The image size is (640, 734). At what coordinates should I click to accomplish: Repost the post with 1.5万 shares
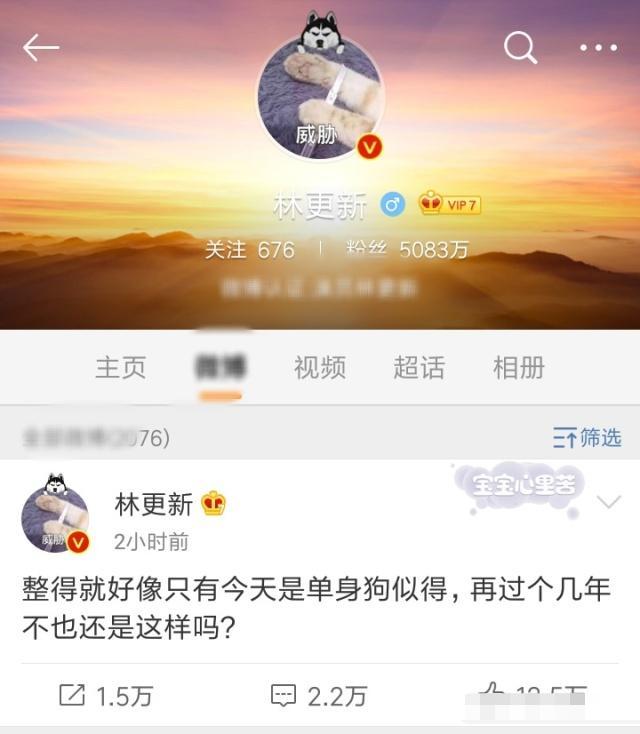coord(105,696)
